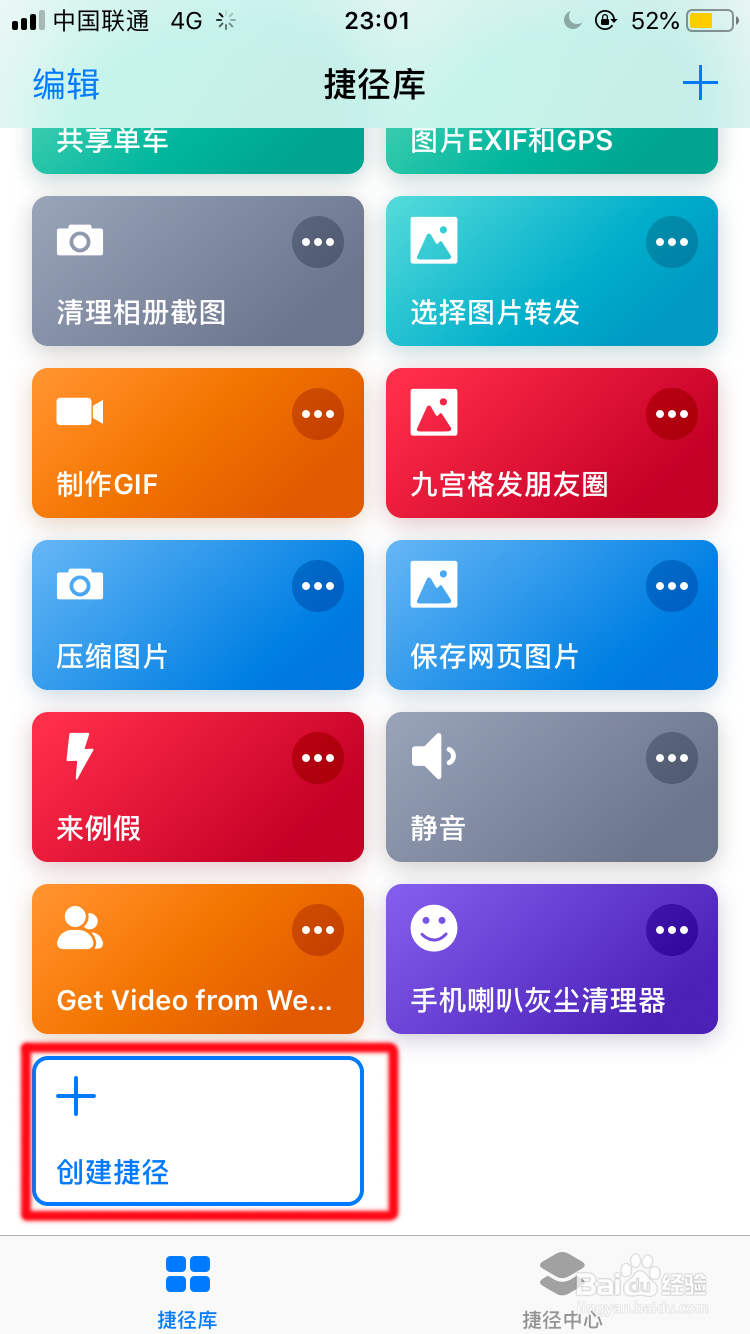Screen dimensions: 750x1334
Task: Open options for 制作GIF
Action: [x=318, y=414]
